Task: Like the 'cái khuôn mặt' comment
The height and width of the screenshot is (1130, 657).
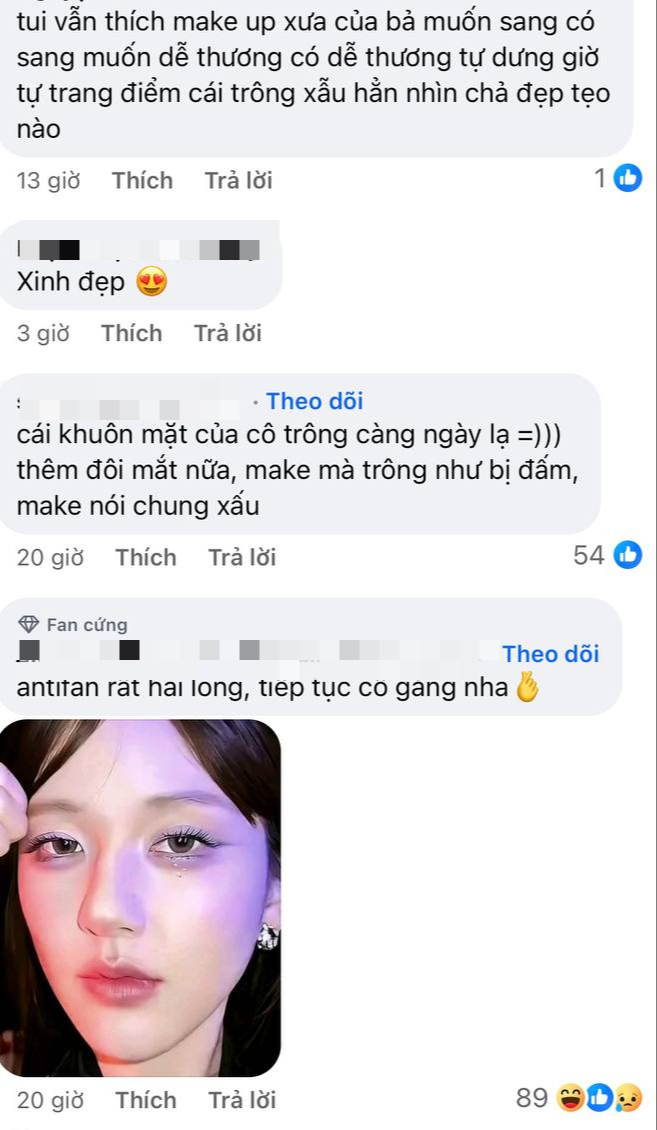Action: [x=146, y=557]
